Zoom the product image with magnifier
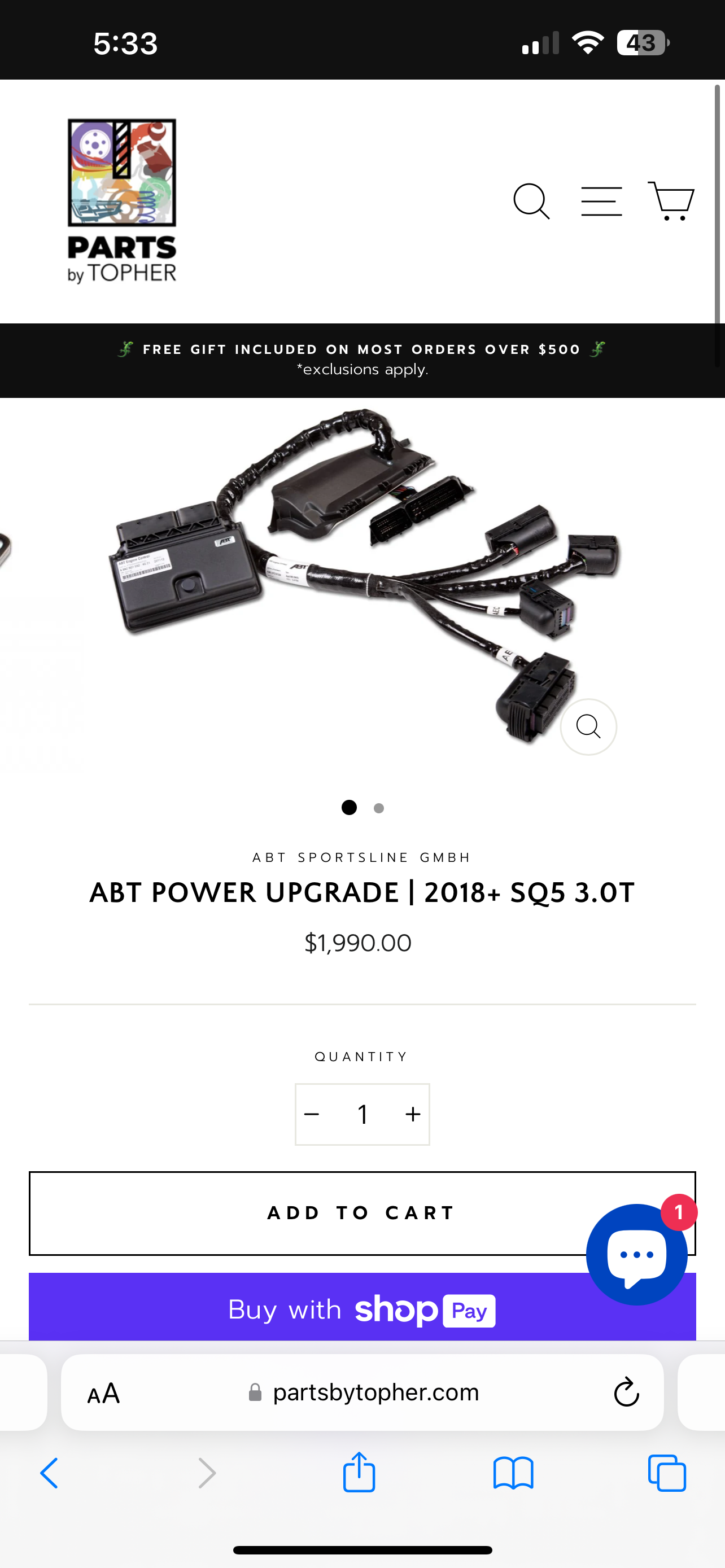Viewport: 725px width, 1568px height. point(588,727)
